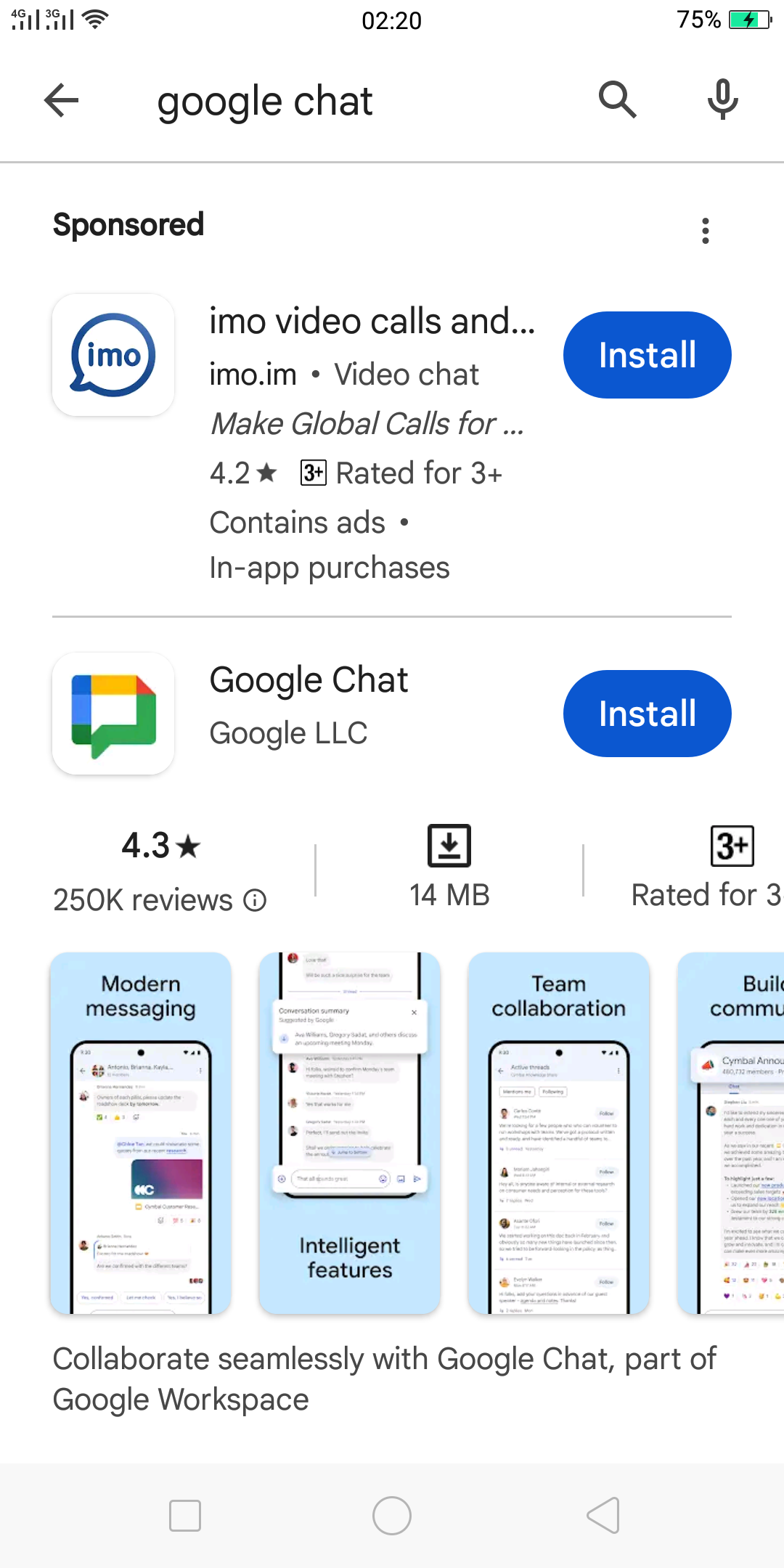The width and height of the screenshot is (784, 1568).
Task: Go back using the top-left arrow
Action: pos(62,100)
